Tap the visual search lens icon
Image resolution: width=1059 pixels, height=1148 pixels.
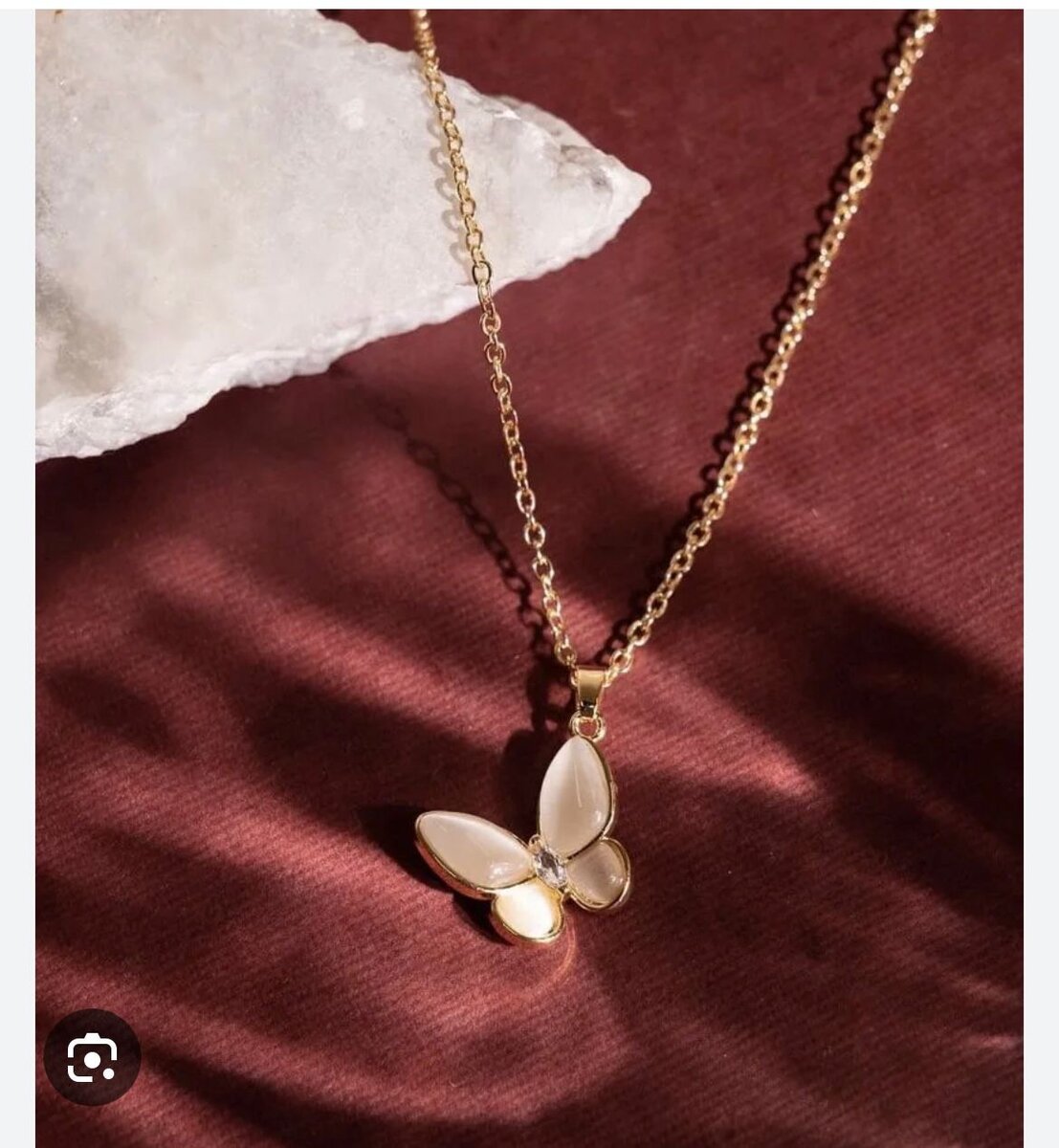pyautogui.click(x=92, y=1057)
